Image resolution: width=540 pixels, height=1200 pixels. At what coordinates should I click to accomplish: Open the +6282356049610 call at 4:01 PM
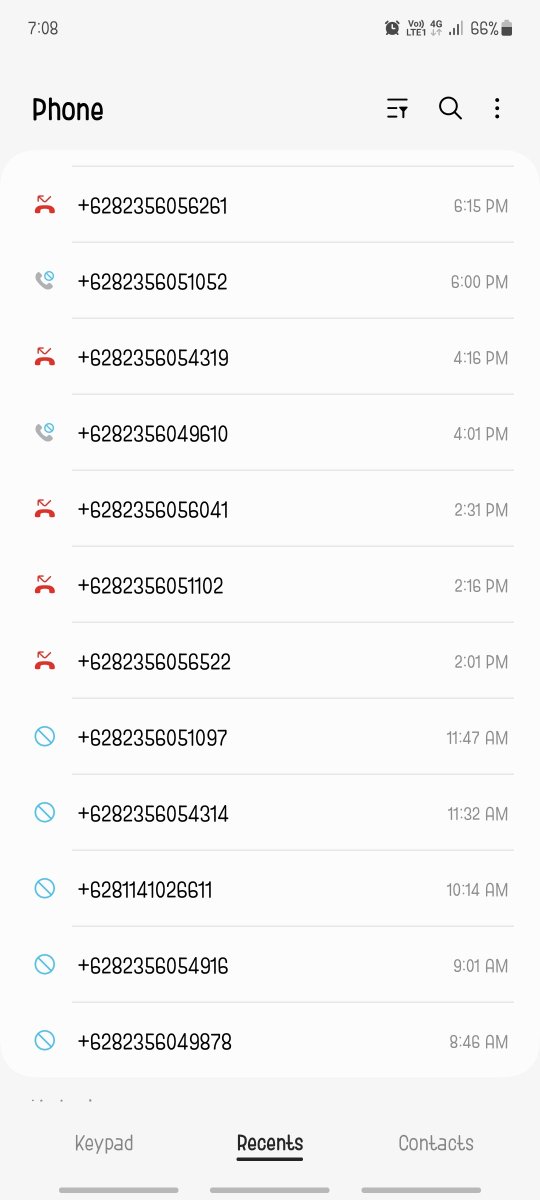pyautogui.click(x=270, y=434)
